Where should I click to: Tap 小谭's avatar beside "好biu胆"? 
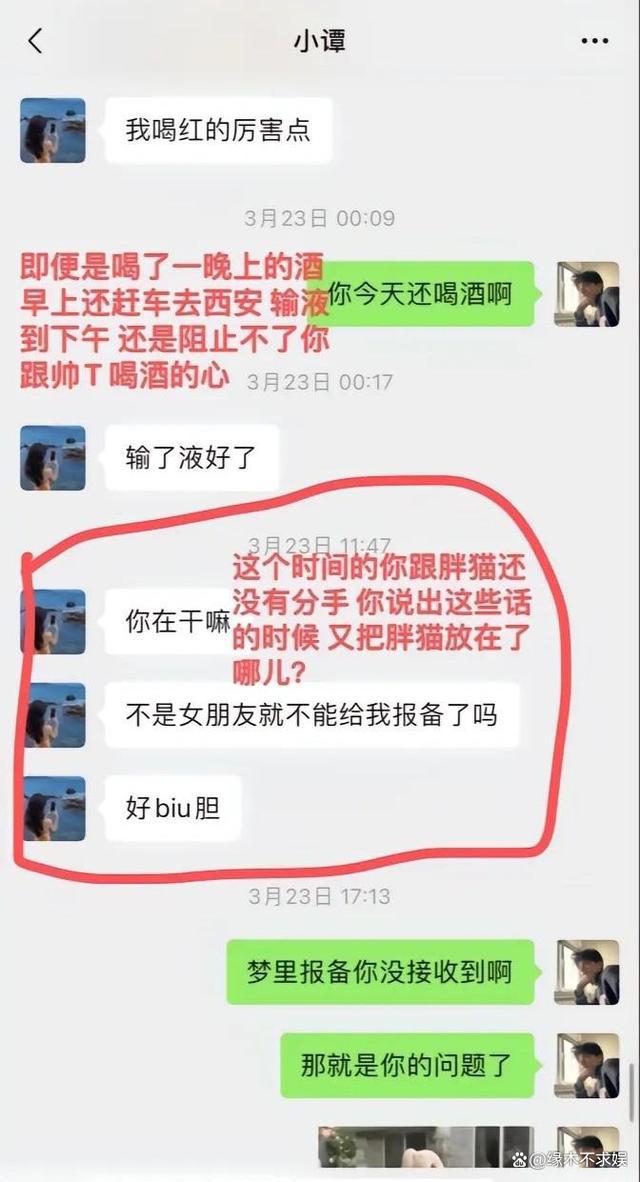click(x=53, y=808)
